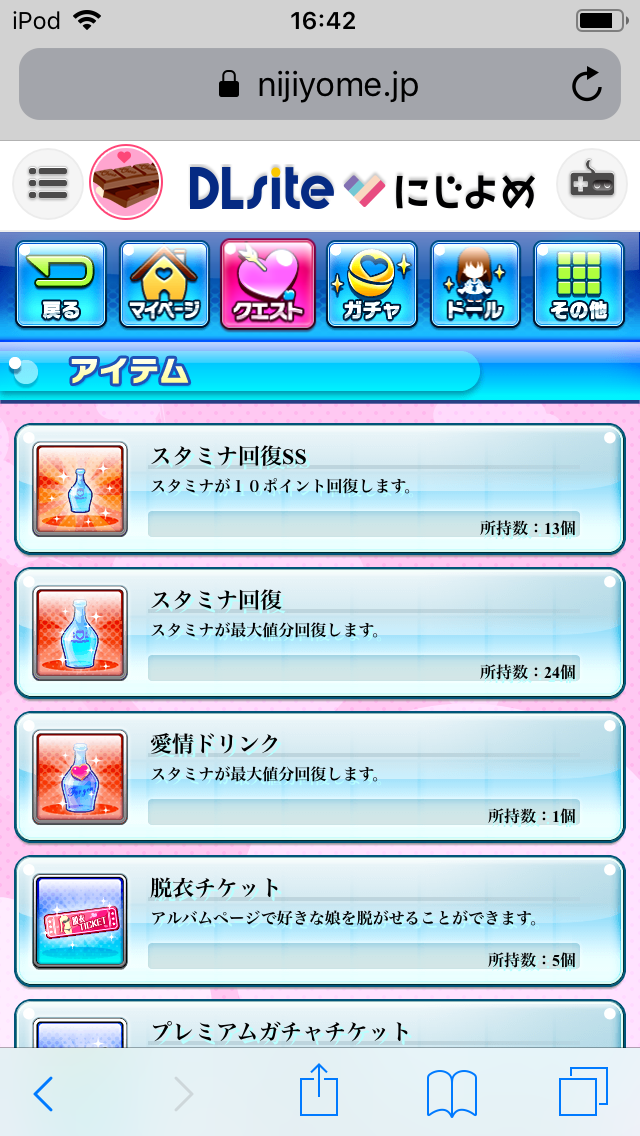
Task: Reload the nijiyome.jp page
Action: coord(587,86)
